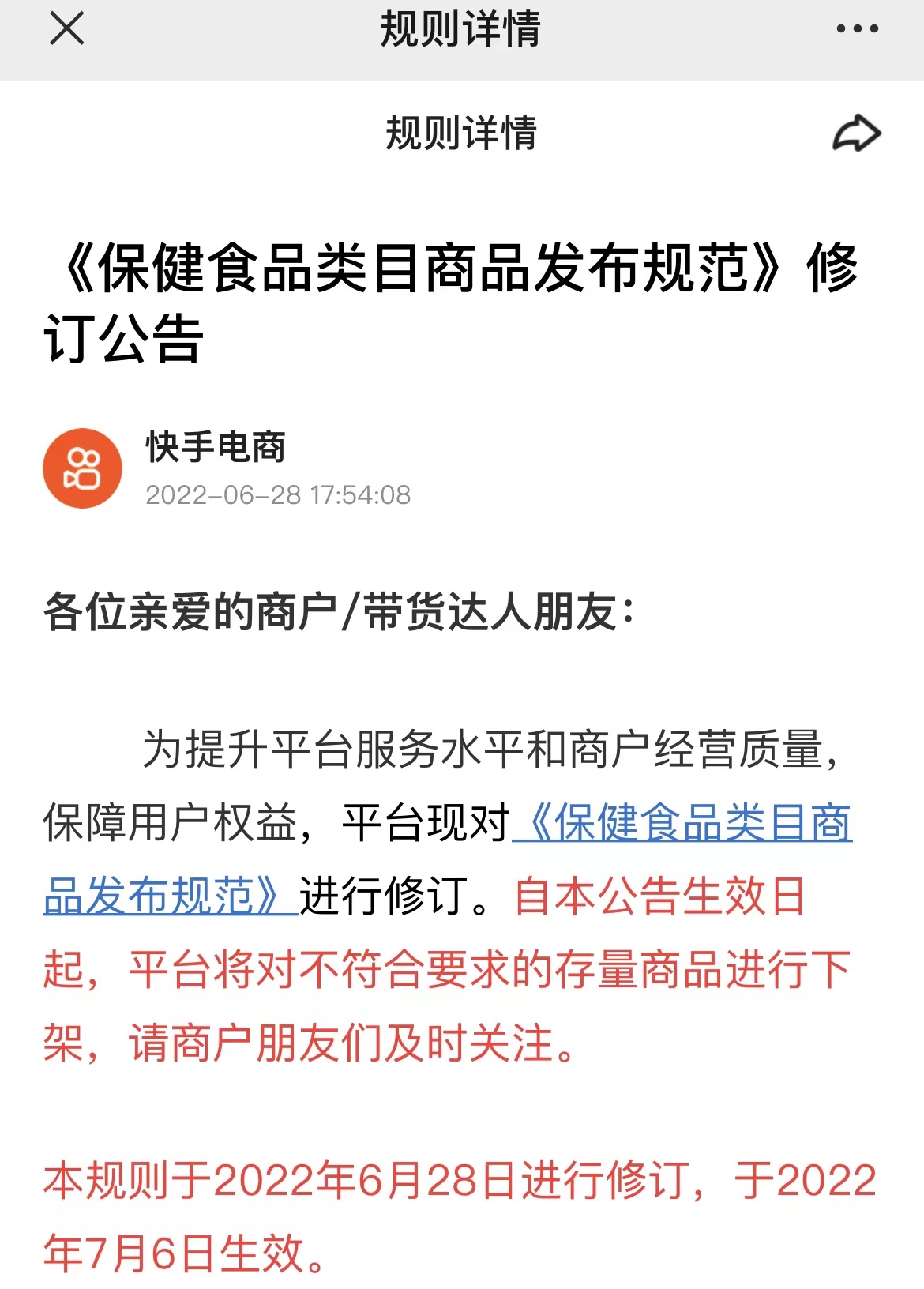The height and width of the screenshot is (1289, 924).
Task: Open the three-dot overflow menu
Action: (857, 29)
